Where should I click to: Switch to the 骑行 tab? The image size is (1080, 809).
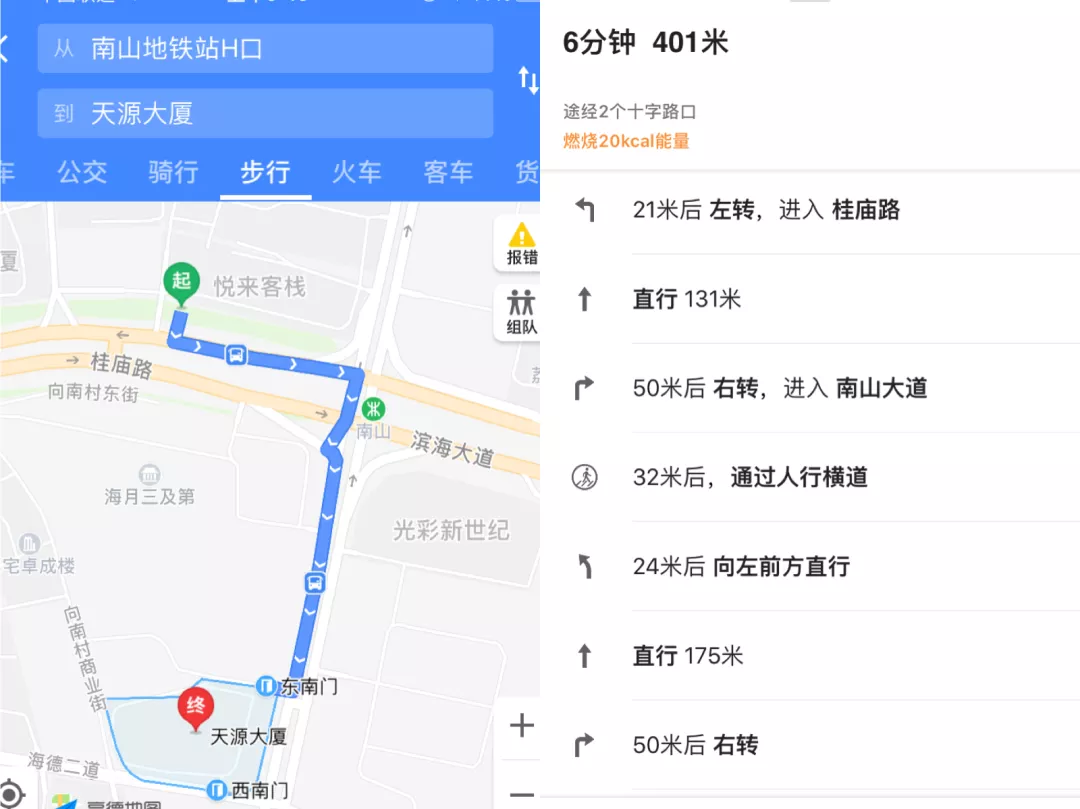click(173, 172)
